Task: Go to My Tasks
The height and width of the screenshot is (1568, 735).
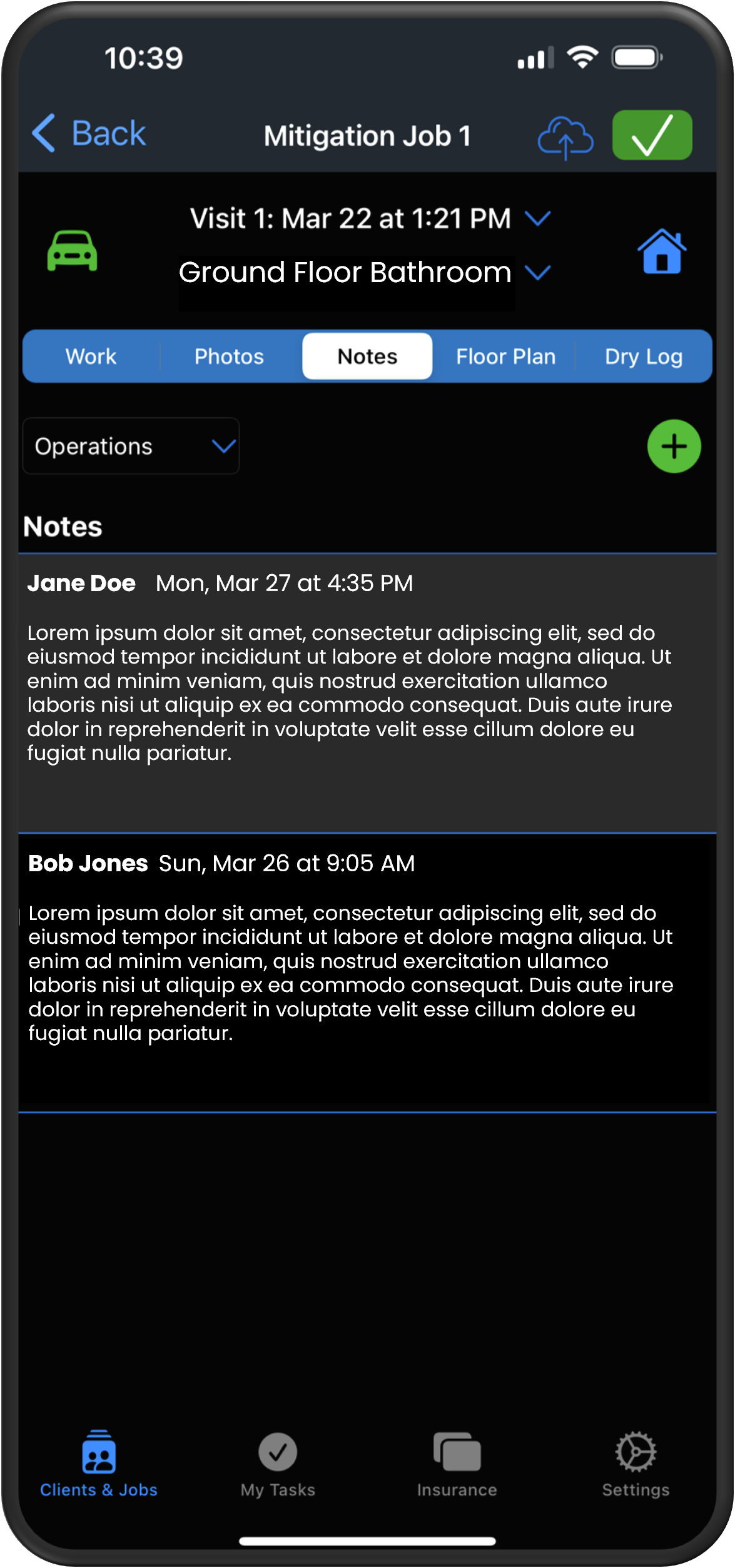Action: tap(278, 1464)
